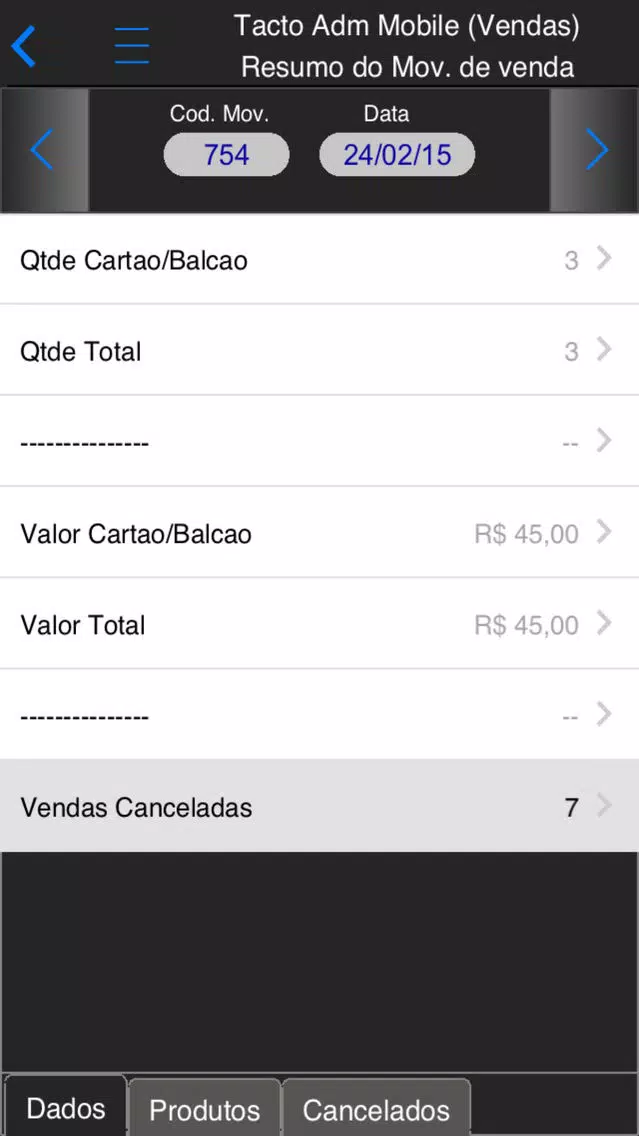Go to the previous sales movement
Image resolution: width=639 pixels, height=1136 pixels.
(x=43, y=150)
